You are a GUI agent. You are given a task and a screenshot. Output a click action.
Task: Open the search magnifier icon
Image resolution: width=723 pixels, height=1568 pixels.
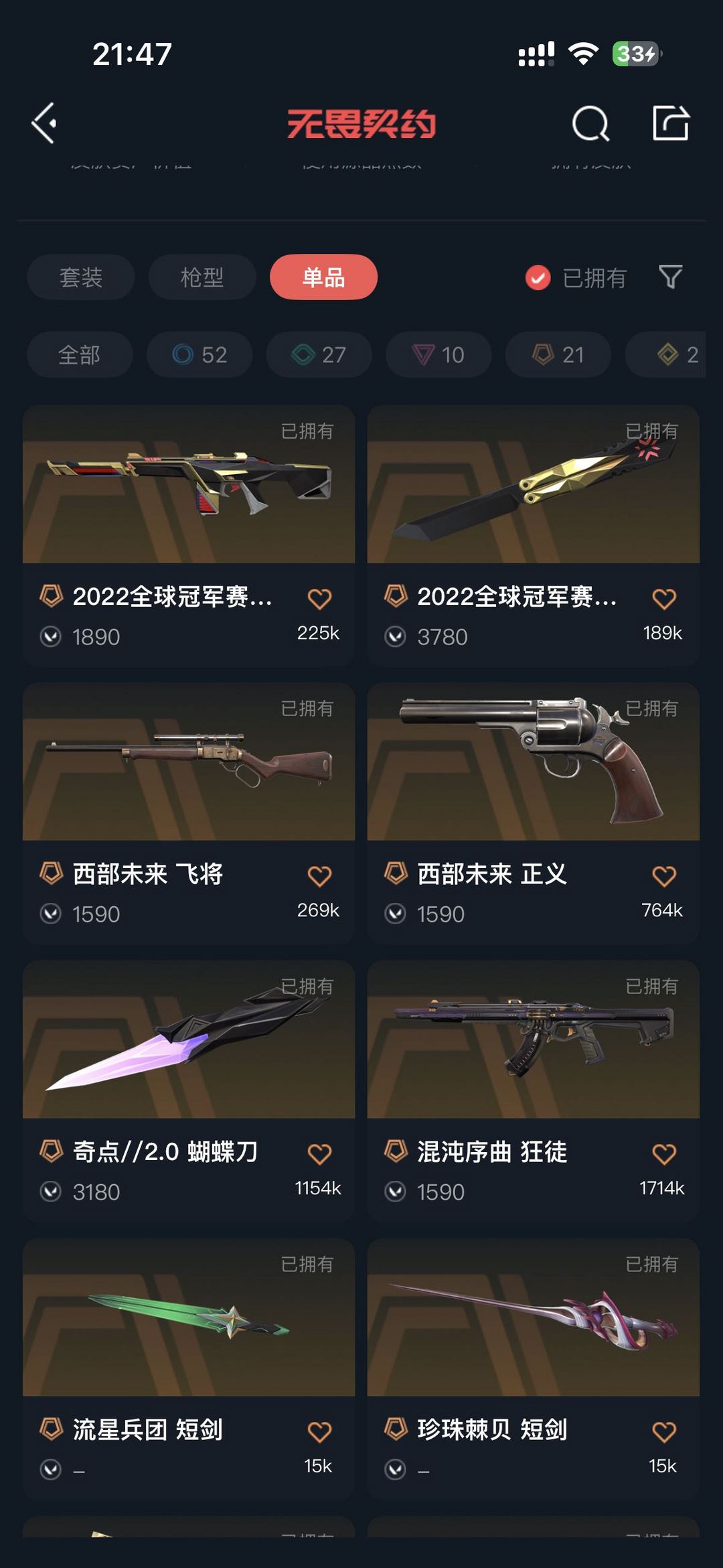[590, 123]
